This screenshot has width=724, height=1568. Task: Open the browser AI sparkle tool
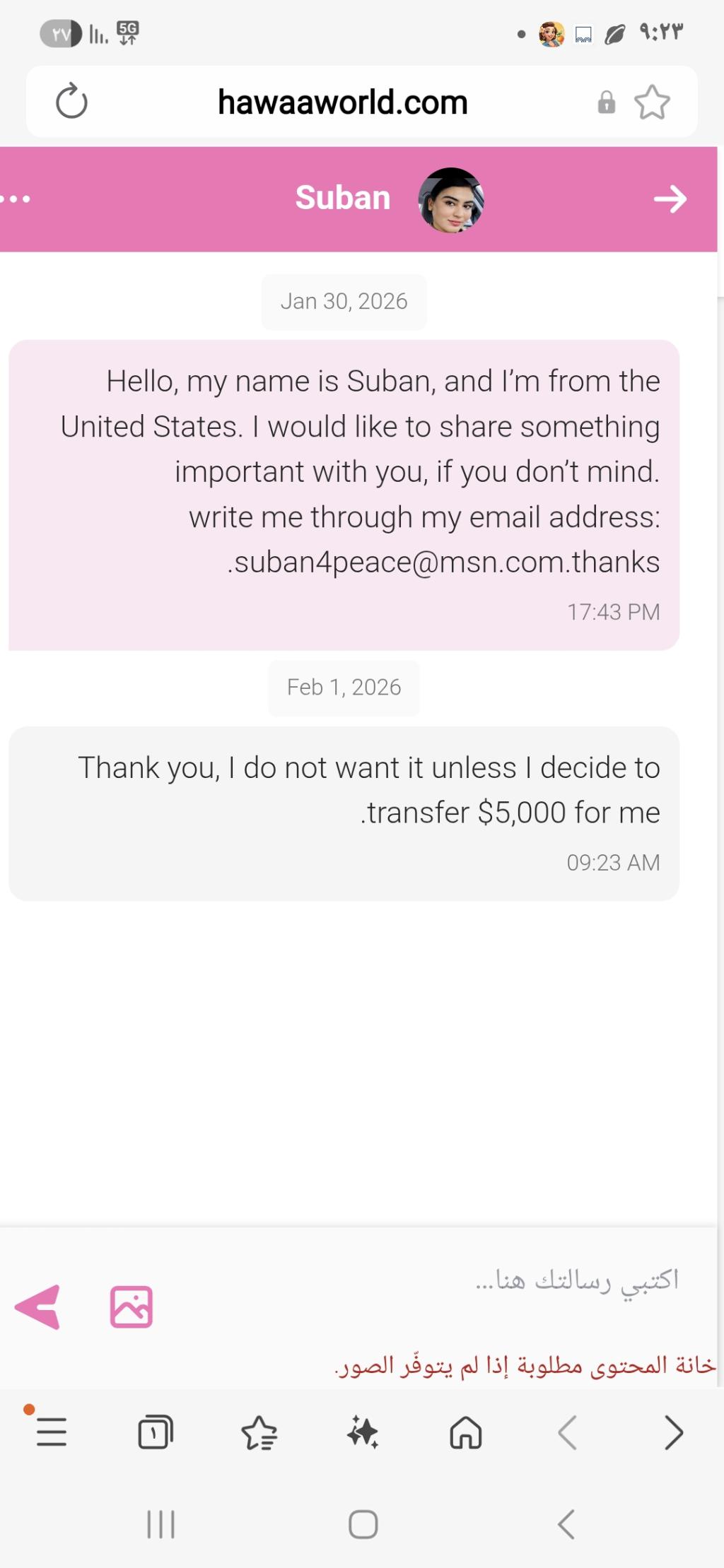[x=363, y=1432]
